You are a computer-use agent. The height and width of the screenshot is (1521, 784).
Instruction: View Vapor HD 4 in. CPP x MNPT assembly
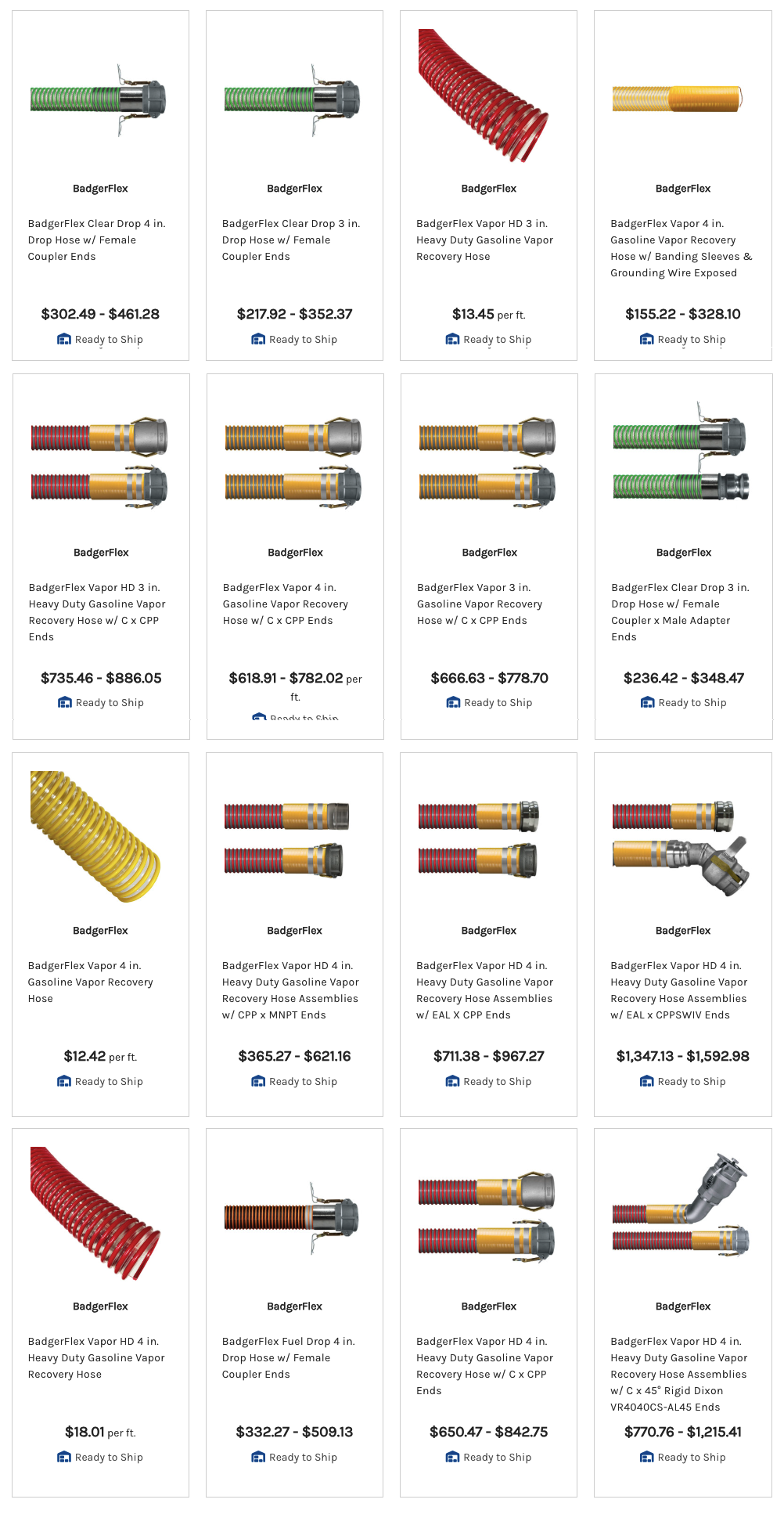pyautogui.click(x=290, y=989)
